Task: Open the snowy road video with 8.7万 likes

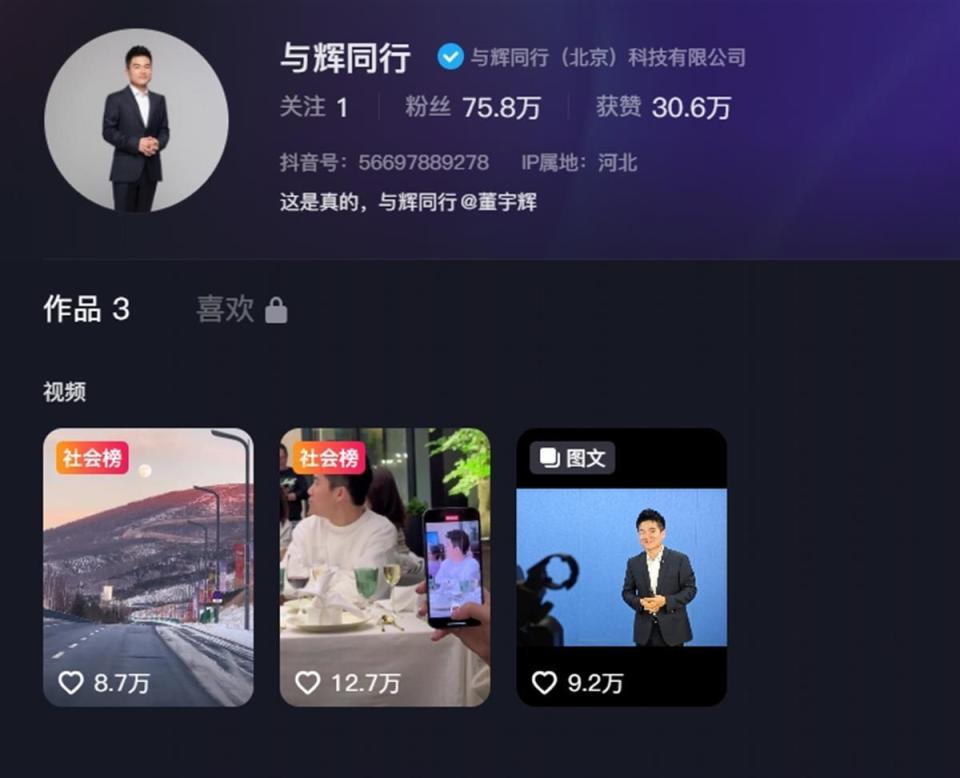Action: click(148, 567)
